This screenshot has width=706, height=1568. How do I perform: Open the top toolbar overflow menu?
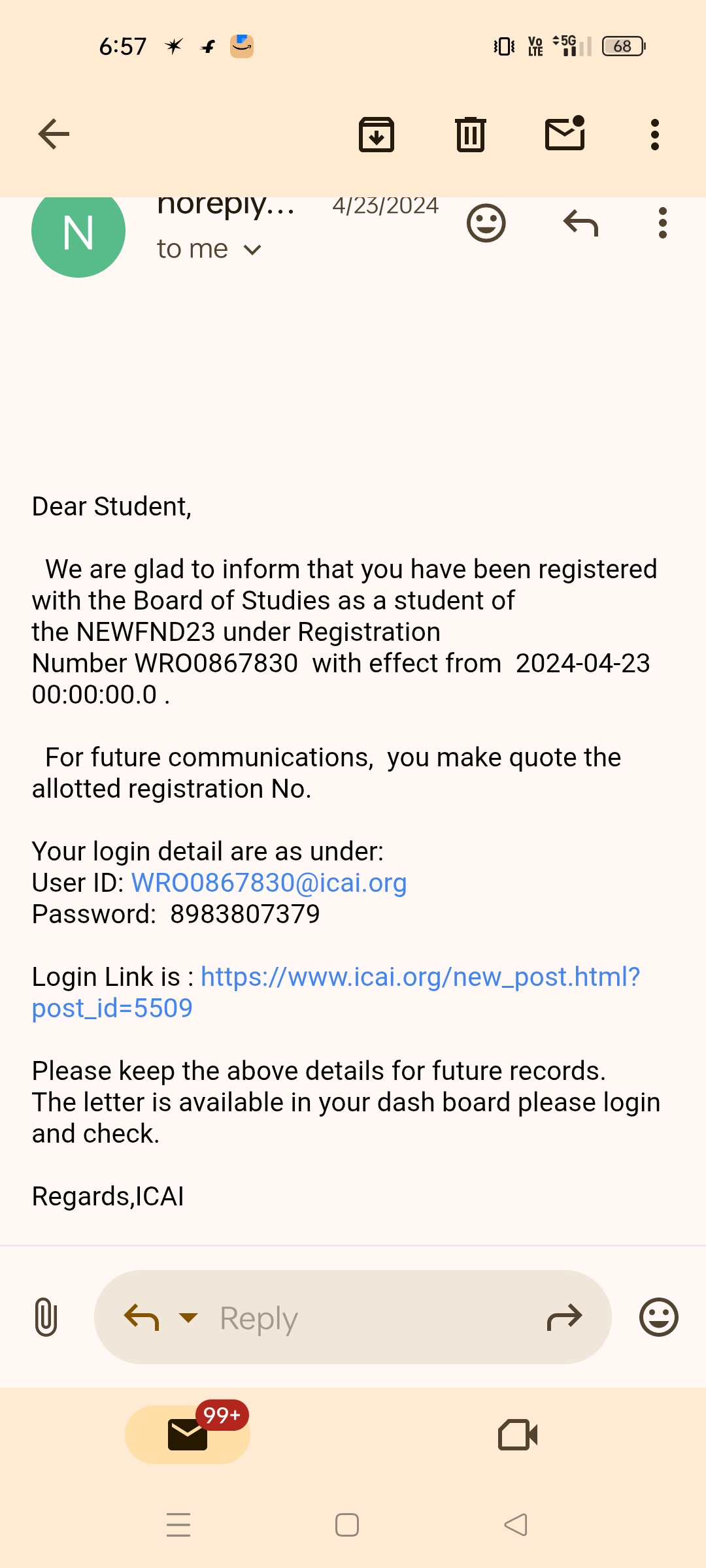654,135
